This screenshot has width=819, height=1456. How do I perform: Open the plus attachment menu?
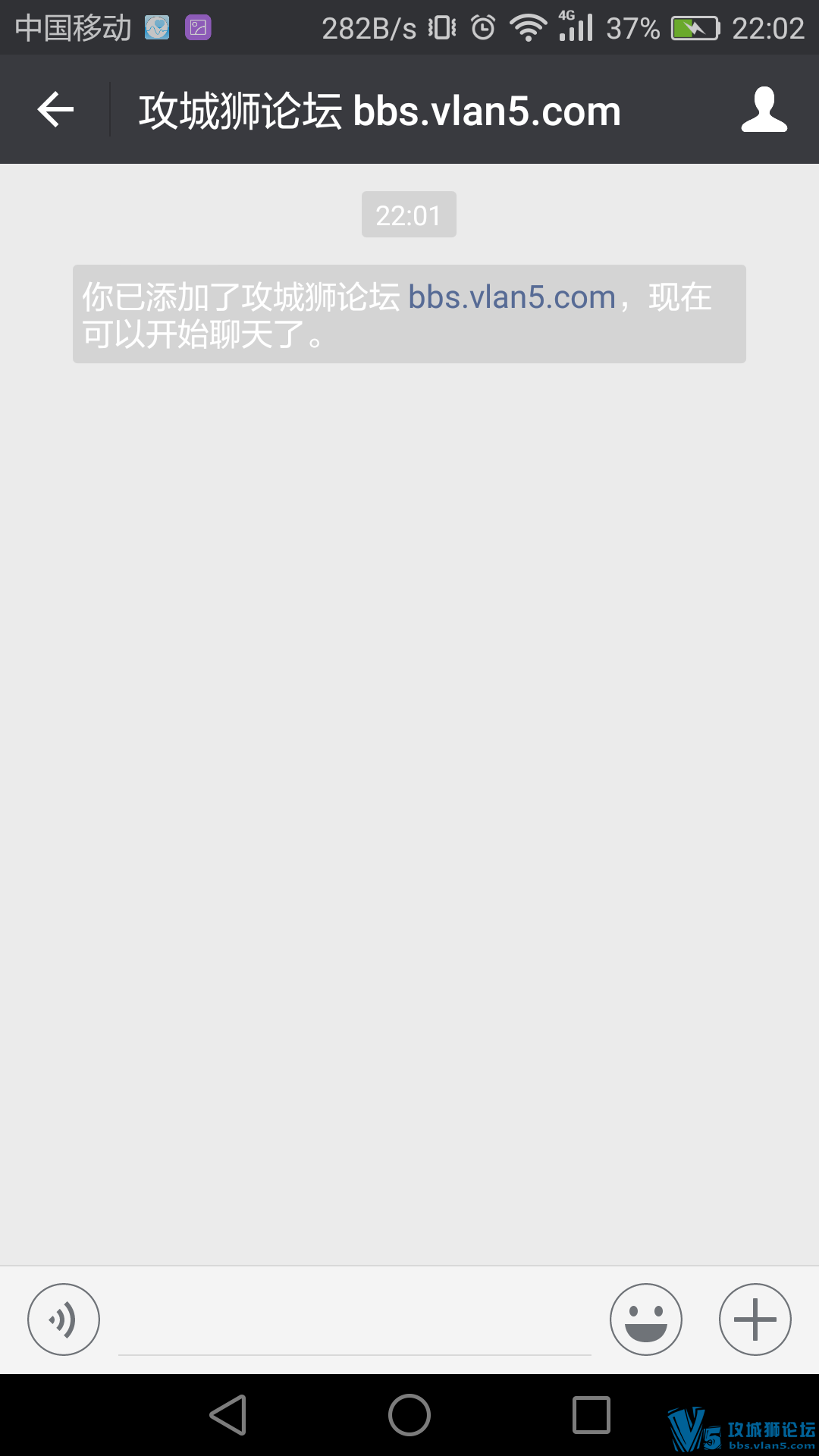[755, 1319]
